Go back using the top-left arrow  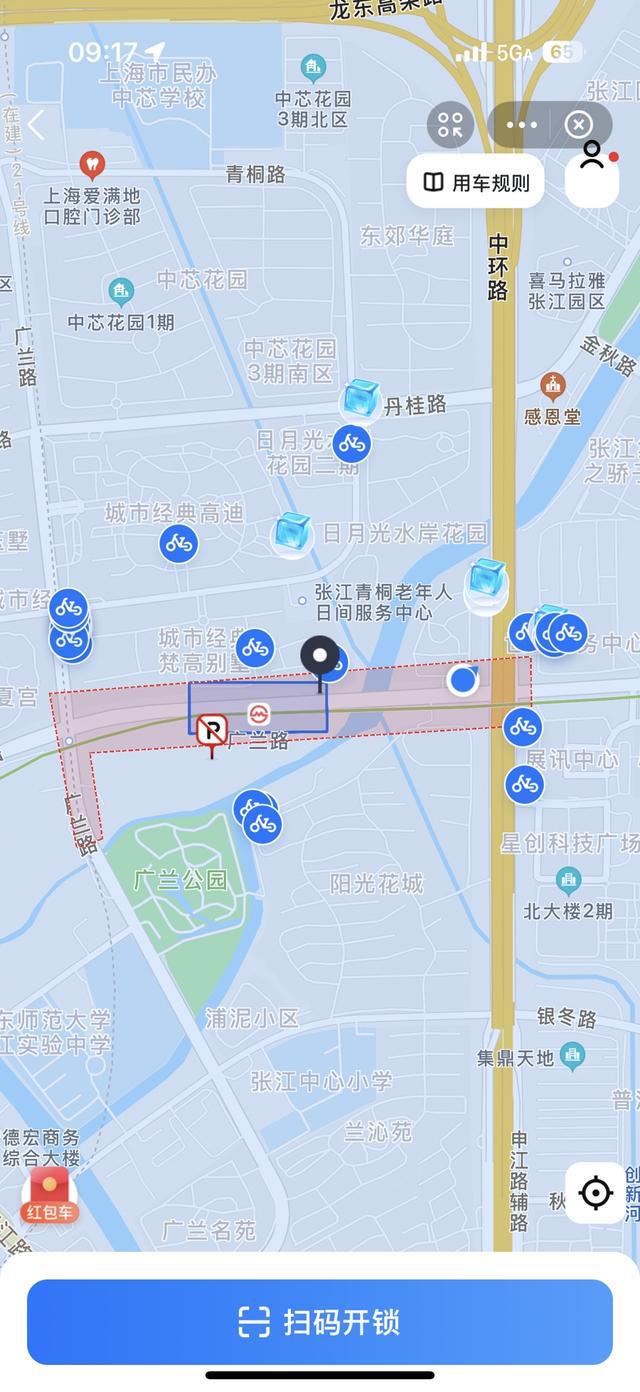click(x=36, y=125)
